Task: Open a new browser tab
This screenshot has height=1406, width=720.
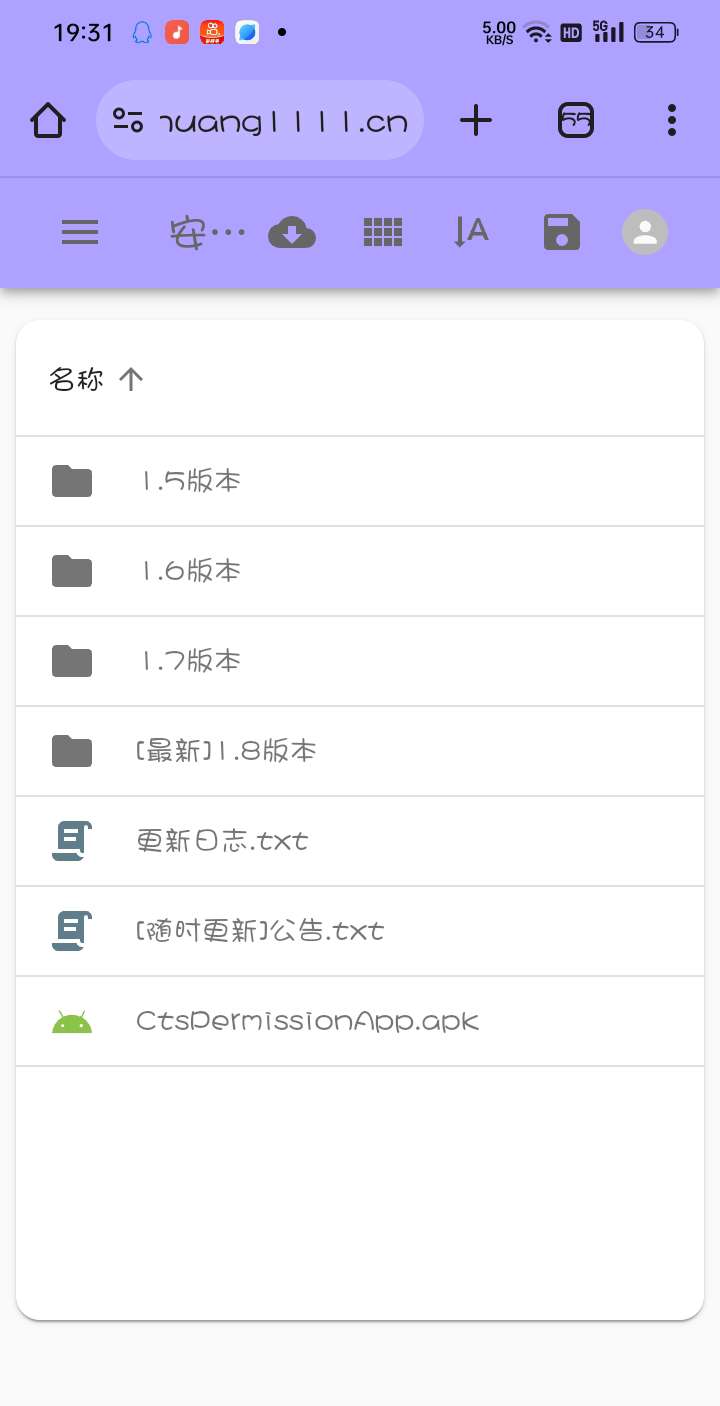Action: pos(476,121)
